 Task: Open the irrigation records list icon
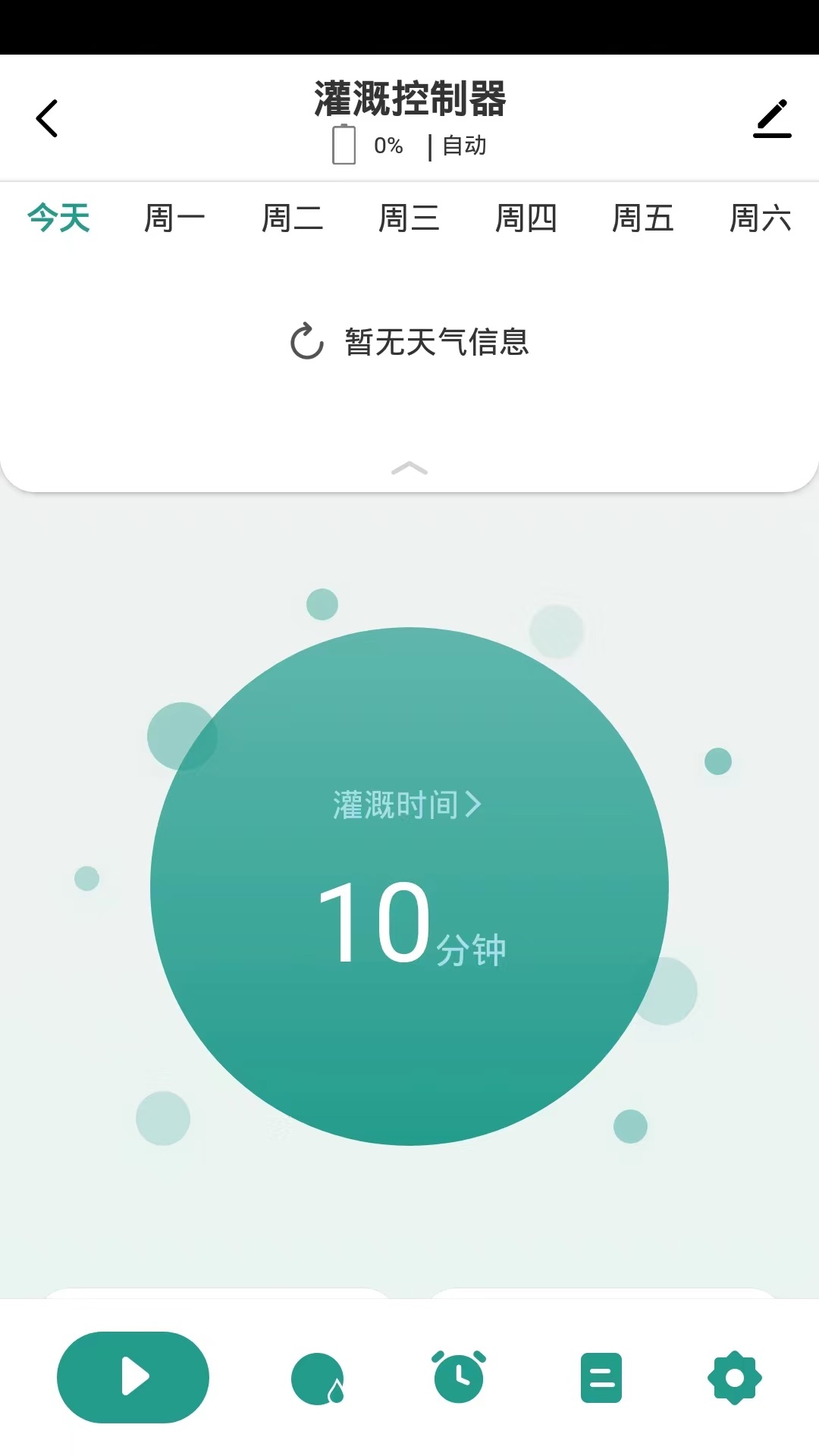click(601, 1378)
